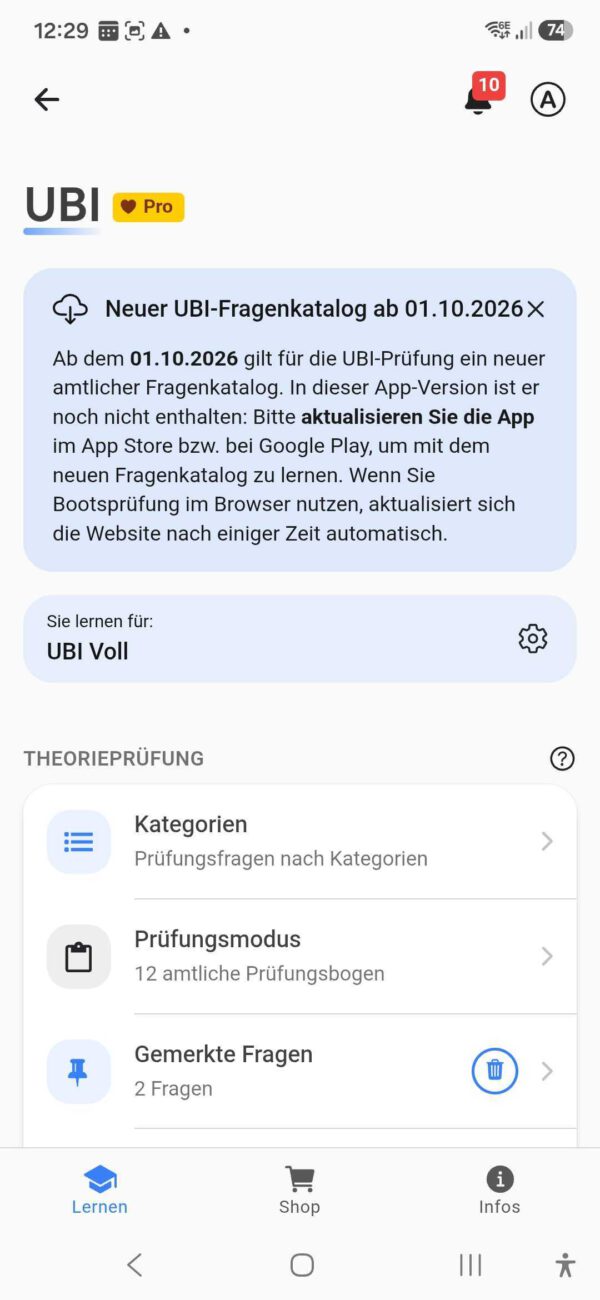600x1300 pixels.
Task: Open the account icon in the top bar
Action: point(548,99)
